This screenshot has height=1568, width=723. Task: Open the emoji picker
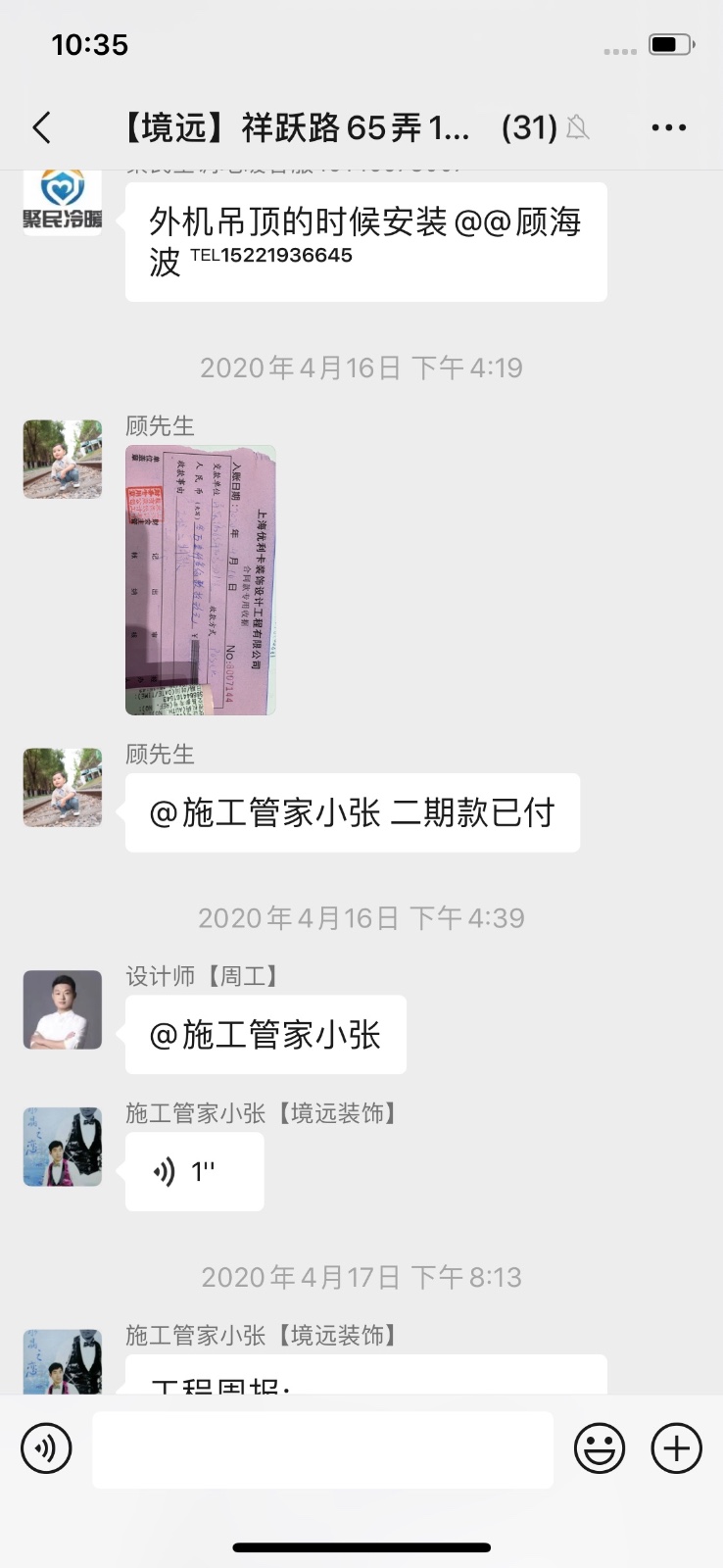click(599, 1448)
